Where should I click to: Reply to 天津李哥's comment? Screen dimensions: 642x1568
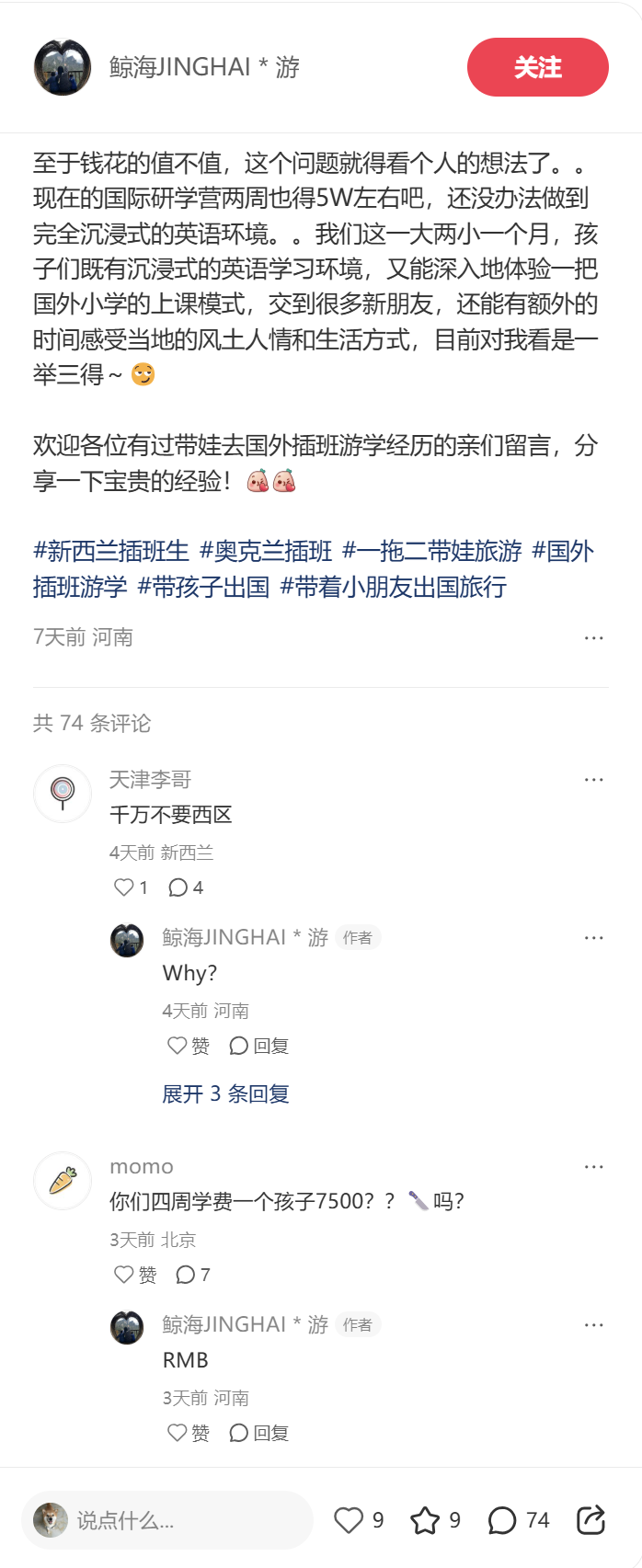coord(178,887)
